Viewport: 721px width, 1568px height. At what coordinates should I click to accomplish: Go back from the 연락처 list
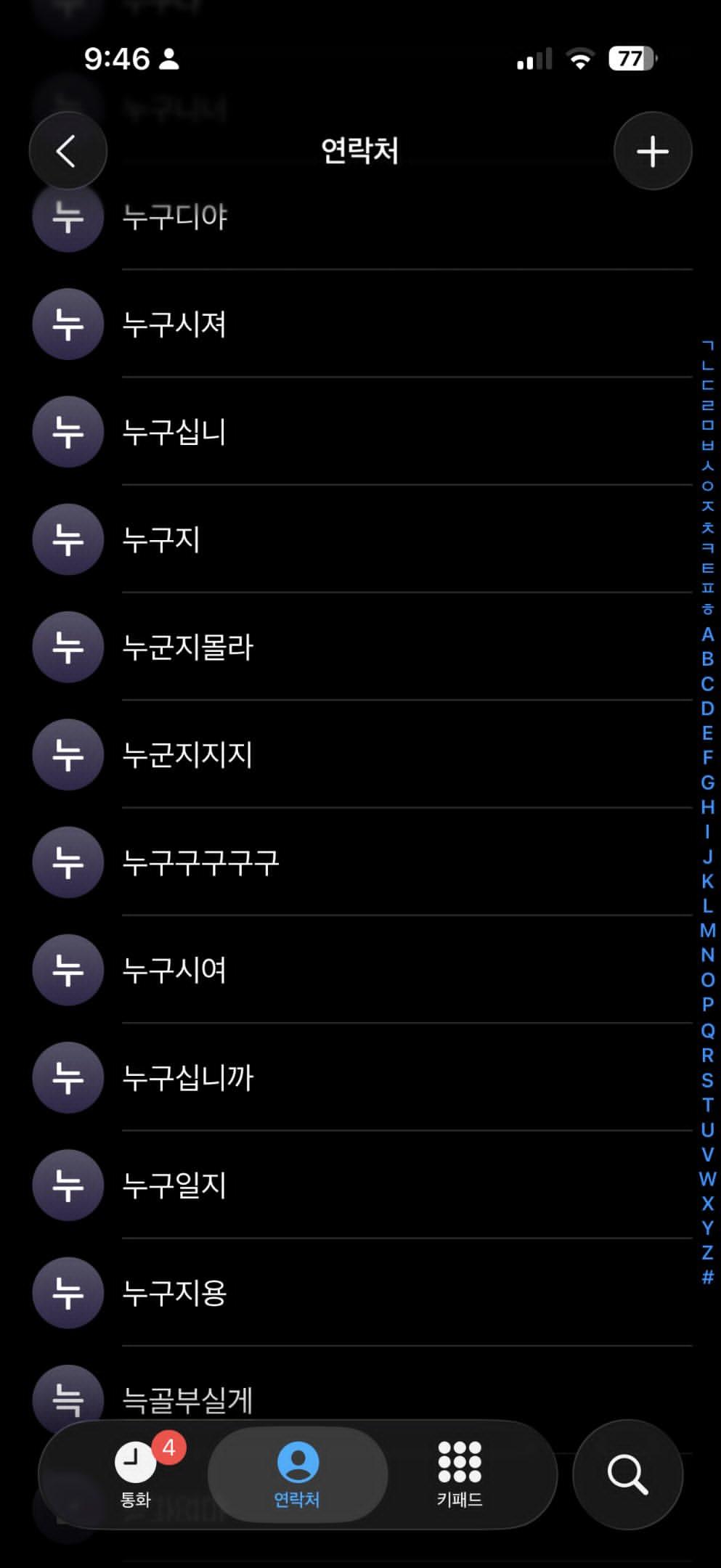tap(68, 151)
